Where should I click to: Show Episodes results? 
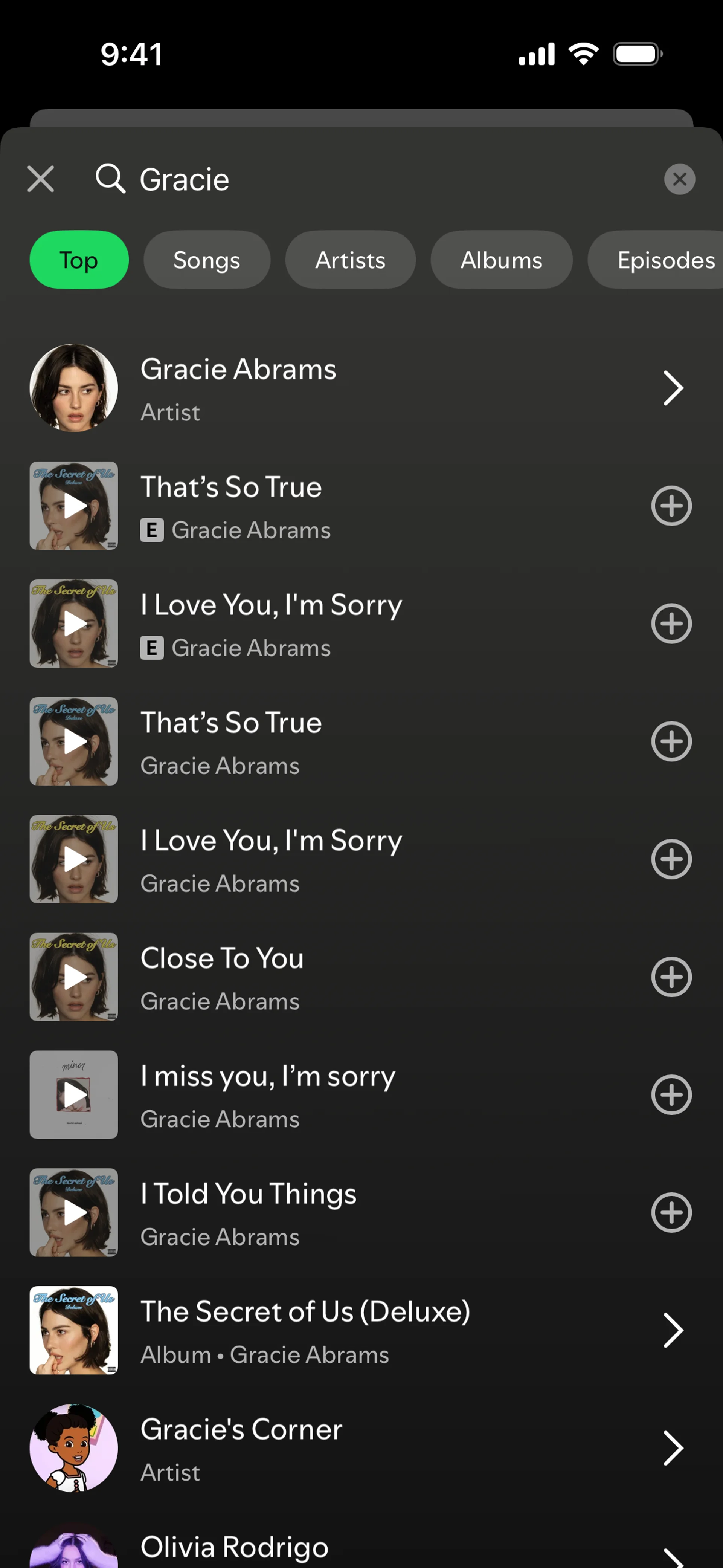664,260
